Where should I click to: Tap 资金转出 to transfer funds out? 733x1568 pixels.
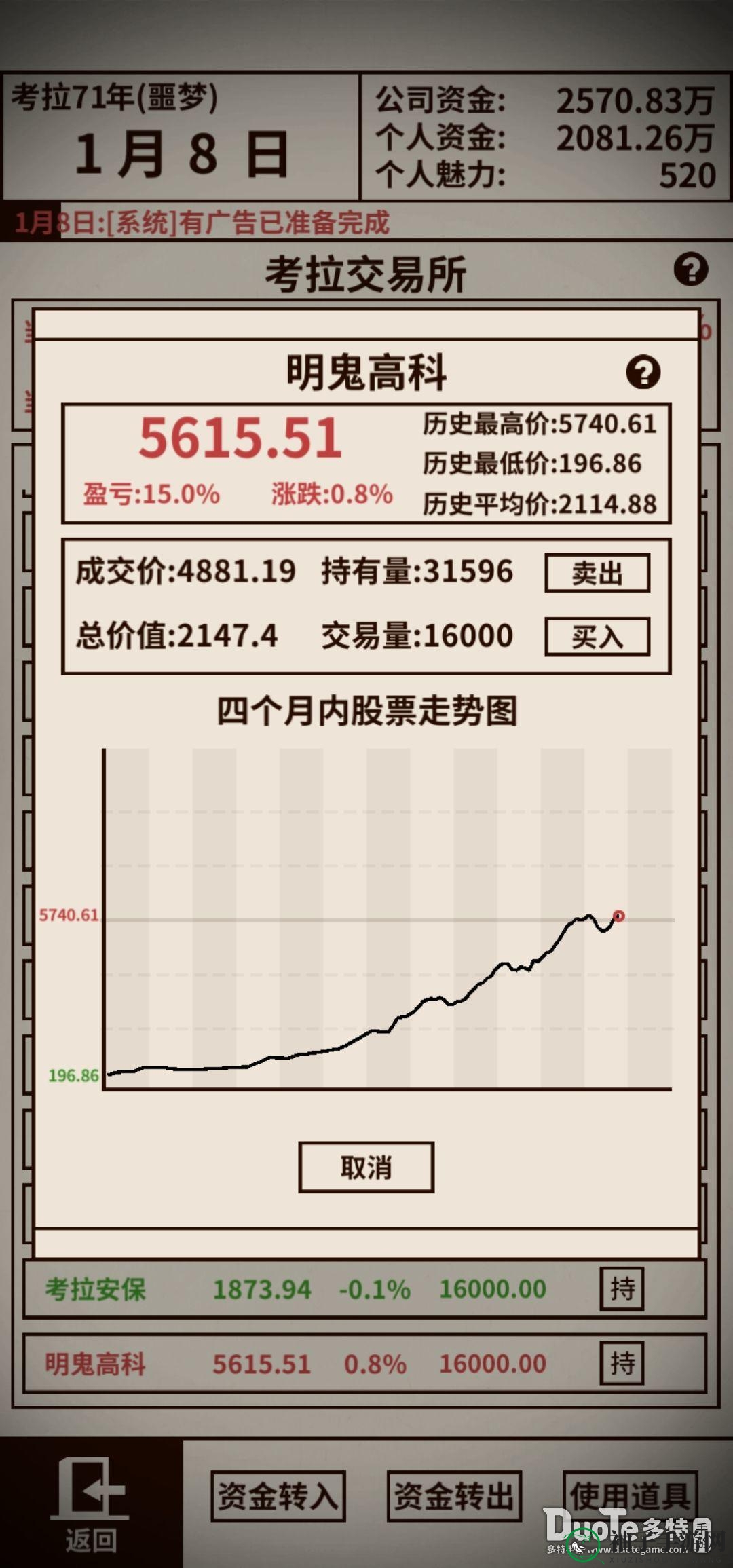click(454, 1496)
